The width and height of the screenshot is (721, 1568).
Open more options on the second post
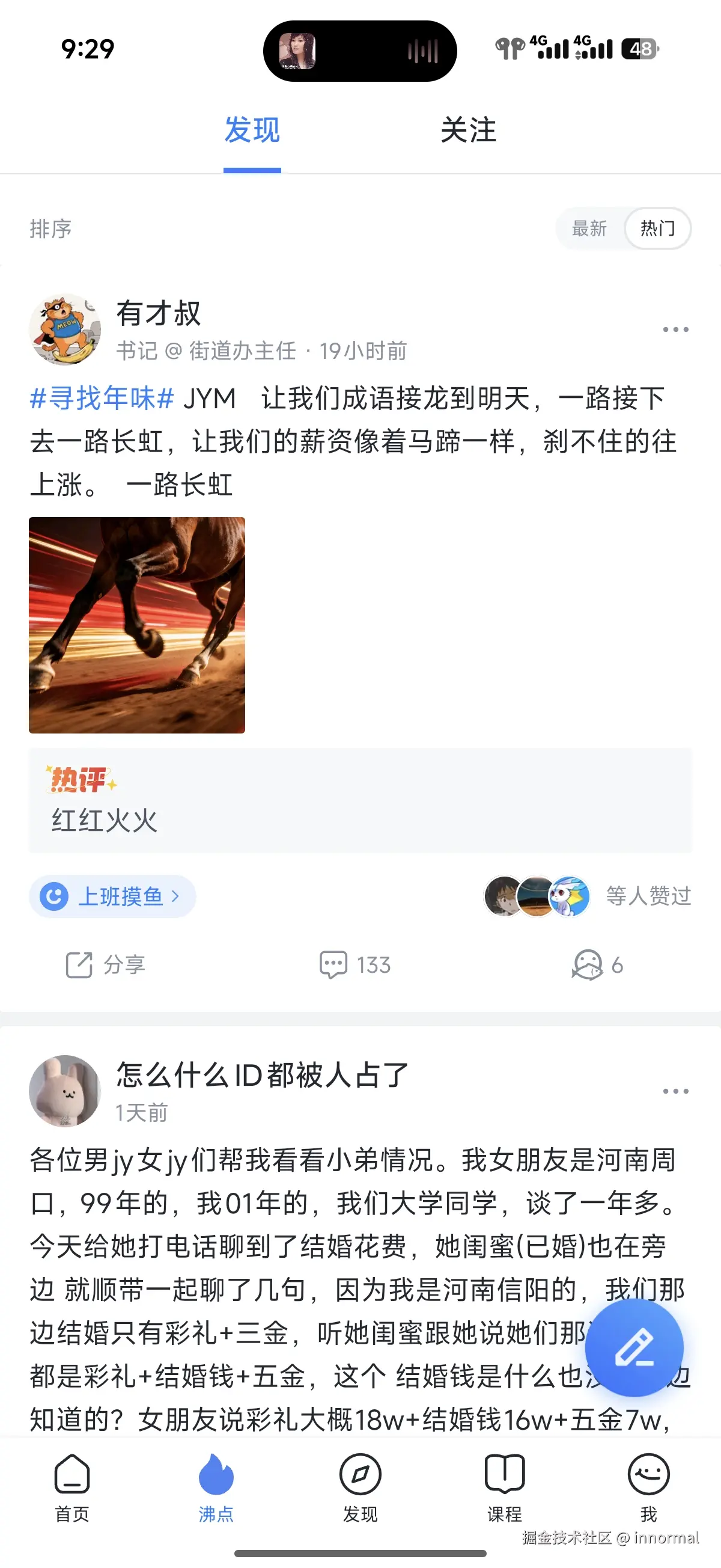click(674, 1091)
